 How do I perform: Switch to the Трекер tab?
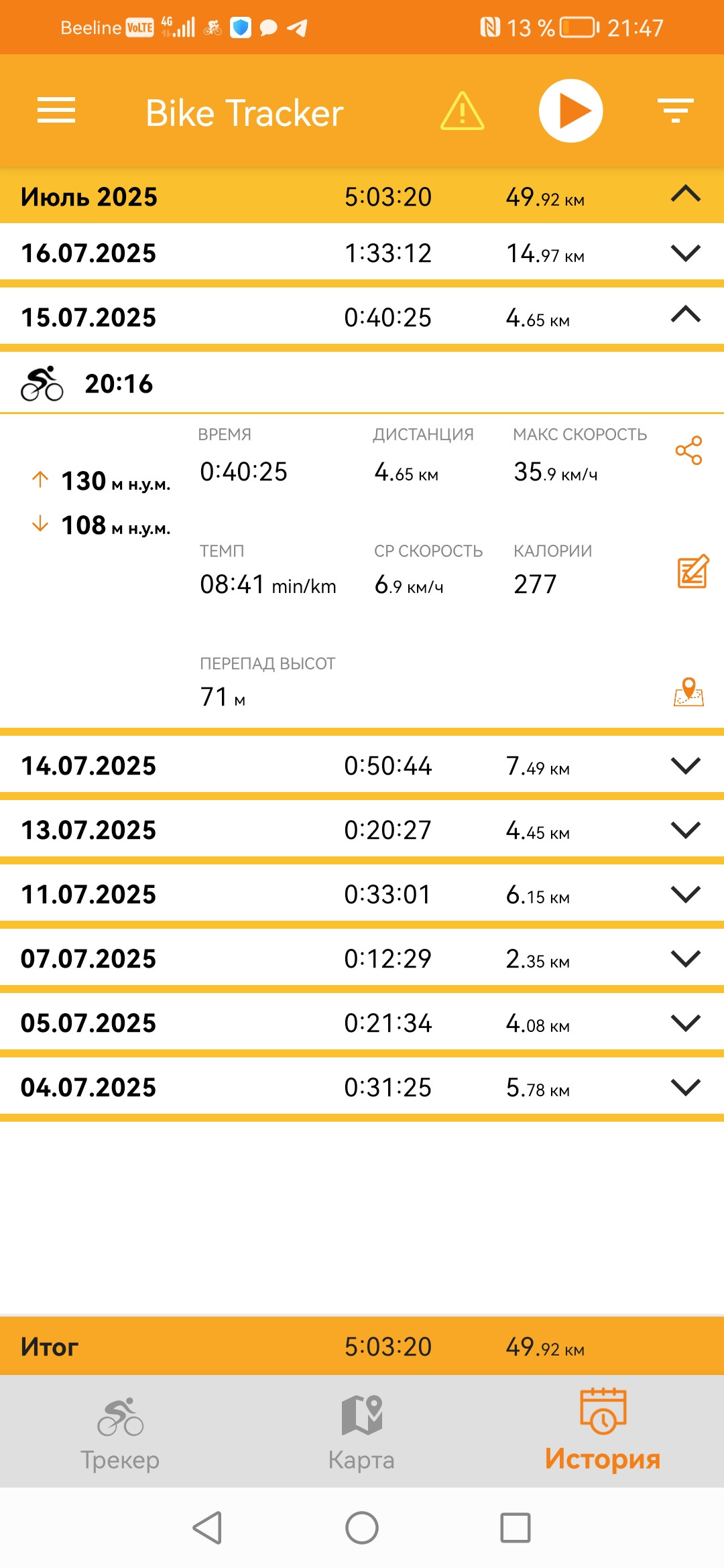click(121, 1432)
